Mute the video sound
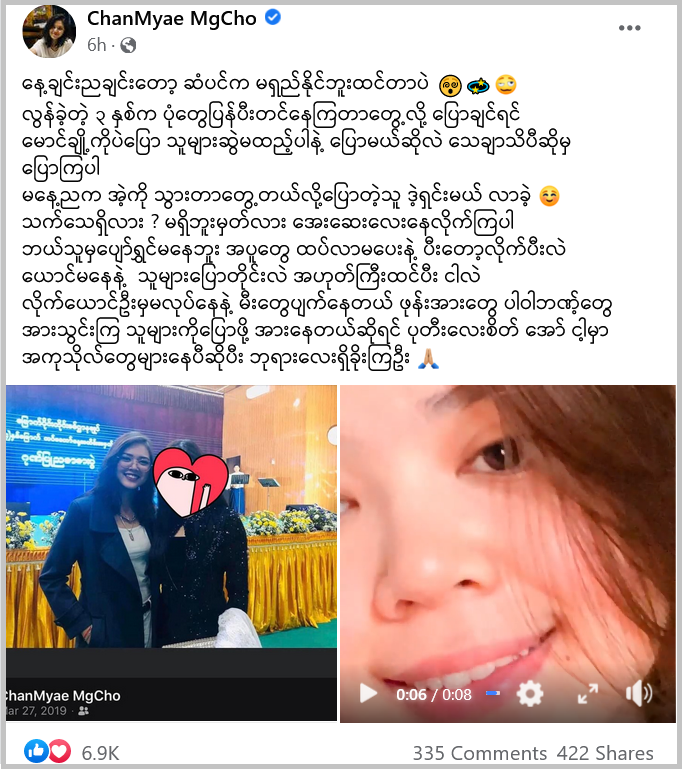 [638, 693]
